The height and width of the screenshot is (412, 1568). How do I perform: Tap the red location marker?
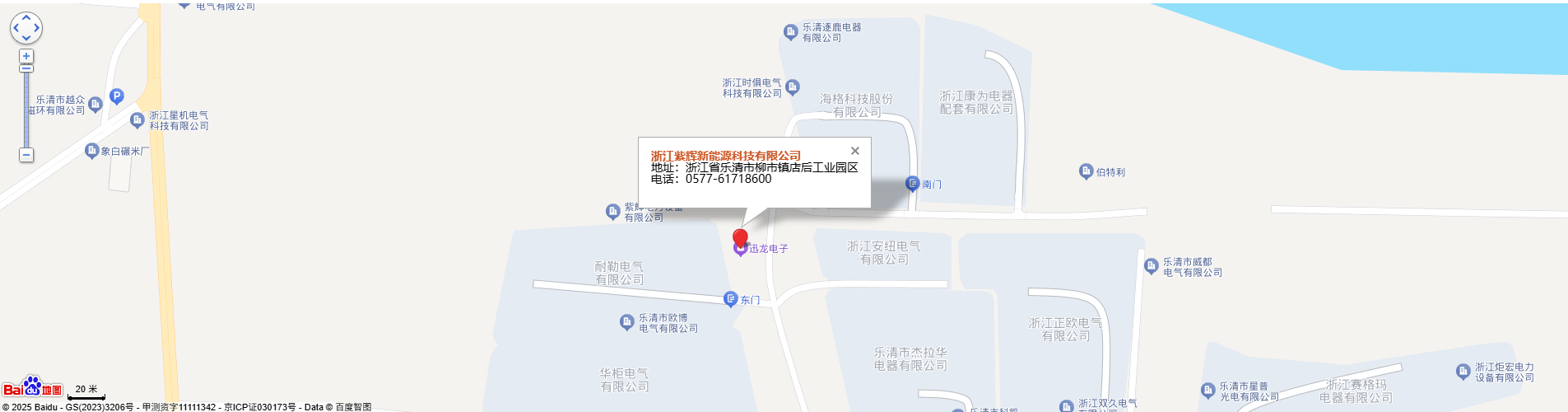(x=740, y=238)
